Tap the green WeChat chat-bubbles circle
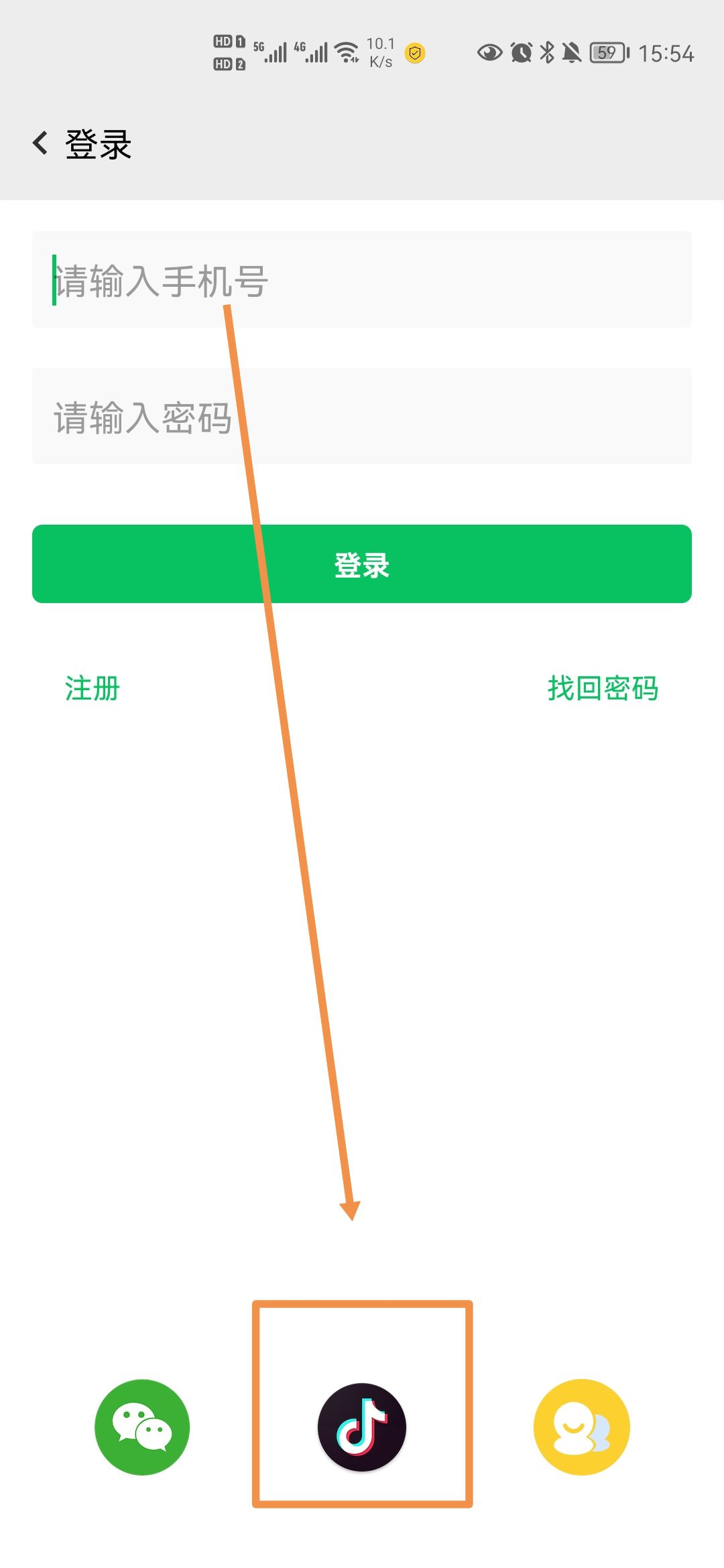The width and height of the screenshot is (724, 1568). tap(141, 1427)
